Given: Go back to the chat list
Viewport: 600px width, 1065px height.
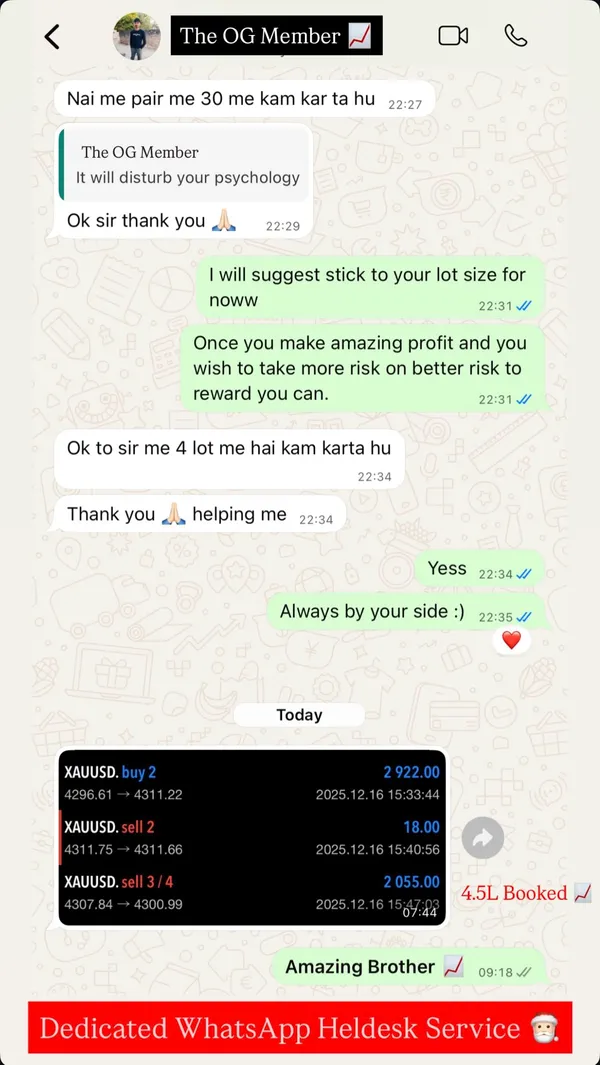Looking at the screenshot, I should tap(52, 37).
